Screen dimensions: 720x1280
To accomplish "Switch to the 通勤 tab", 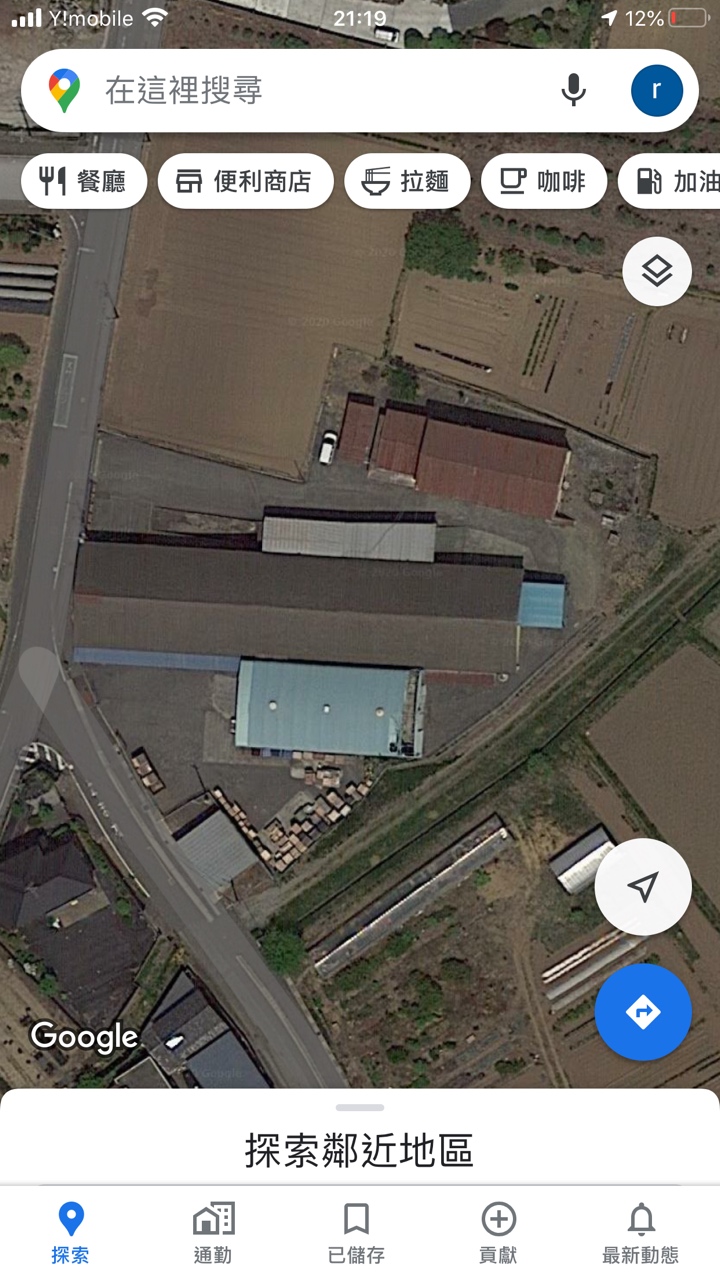I will [213, 1233].
